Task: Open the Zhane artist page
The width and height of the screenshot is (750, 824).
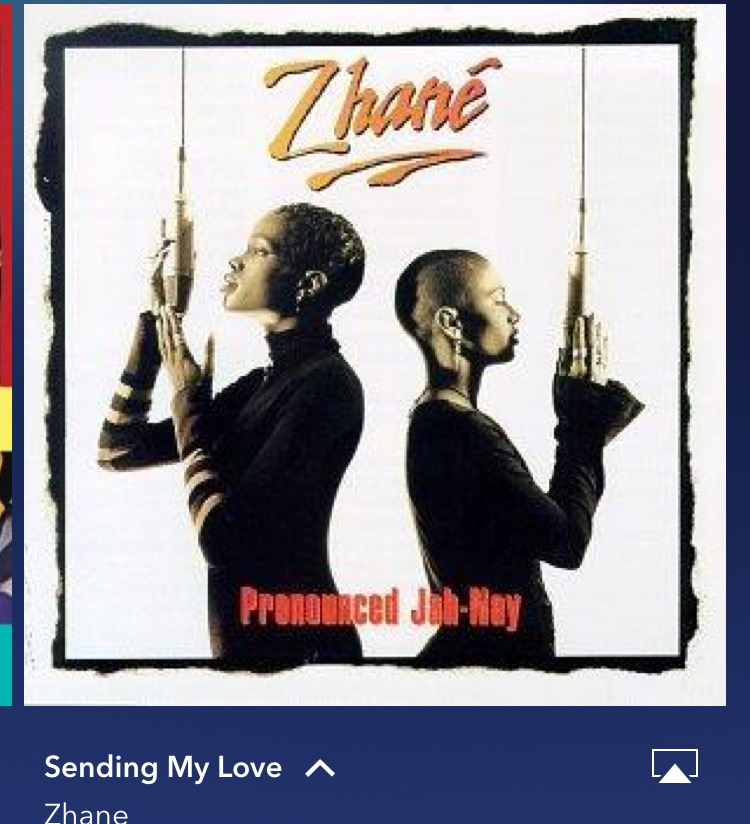Action: (86, 812)
